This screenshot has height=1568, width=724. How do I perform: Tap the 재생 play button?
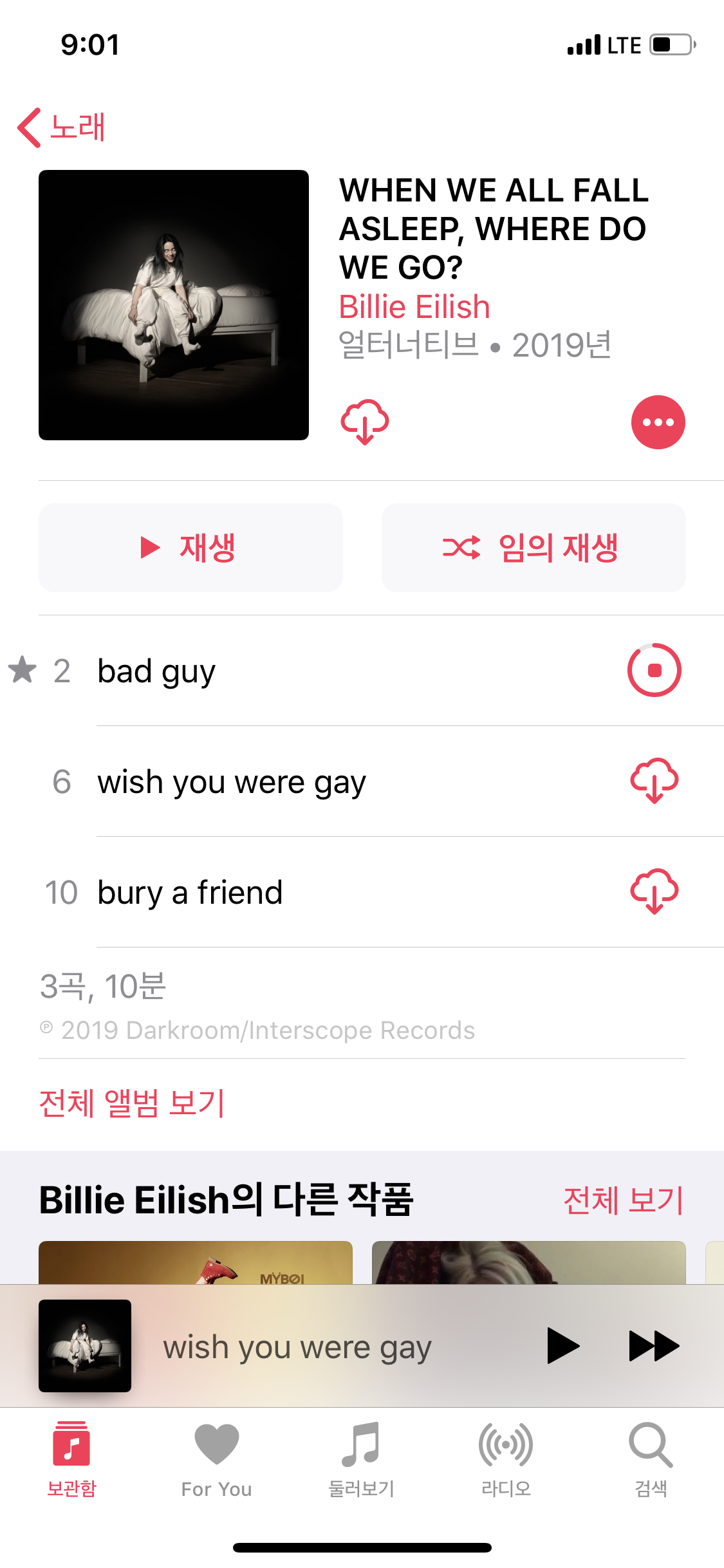(190, 548)
